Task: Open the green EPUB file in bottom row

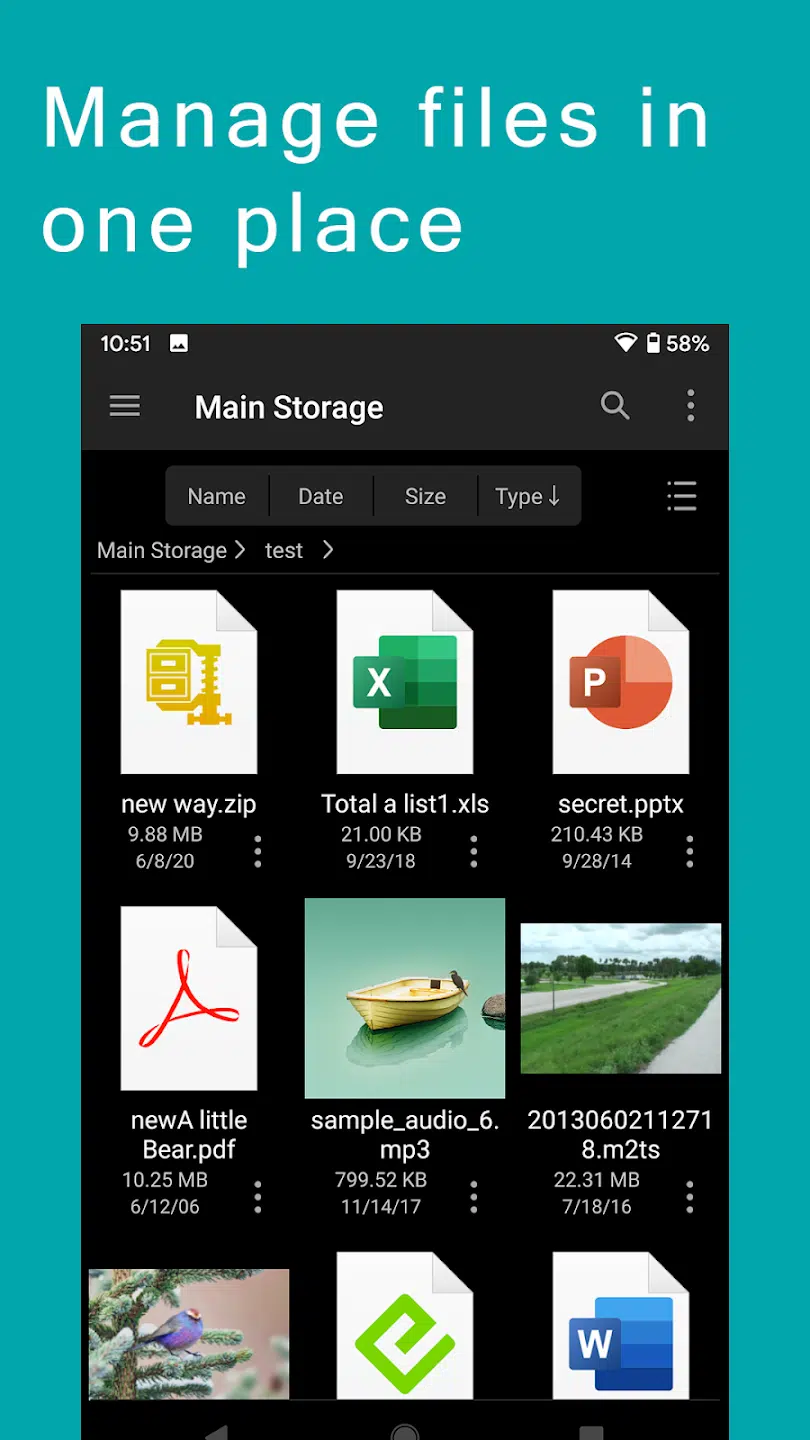Action: (405, 1330)
